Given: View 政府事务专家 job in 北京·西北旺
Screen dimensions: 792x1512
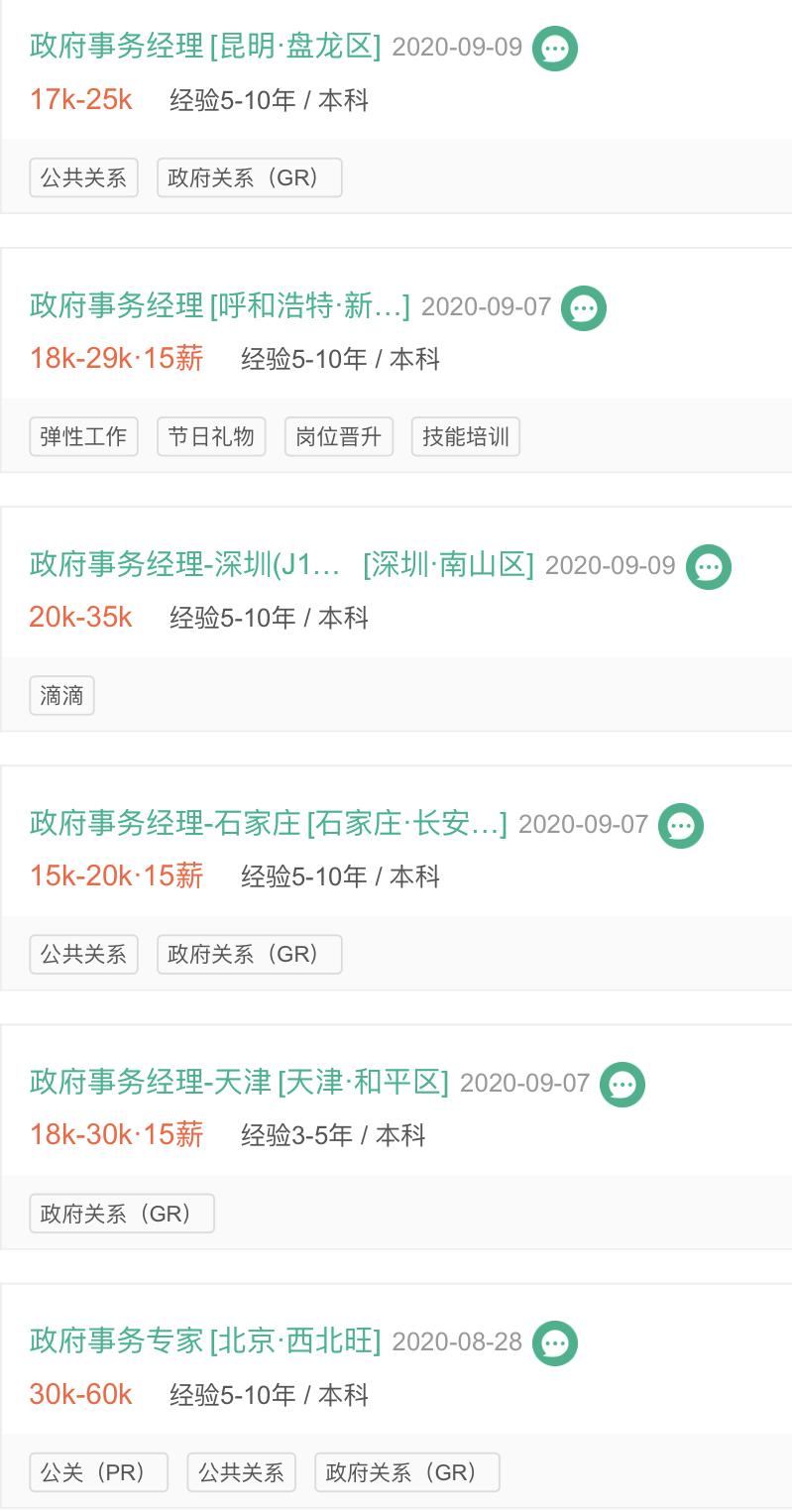Looking at the screenshot, I should point(205,1341).
